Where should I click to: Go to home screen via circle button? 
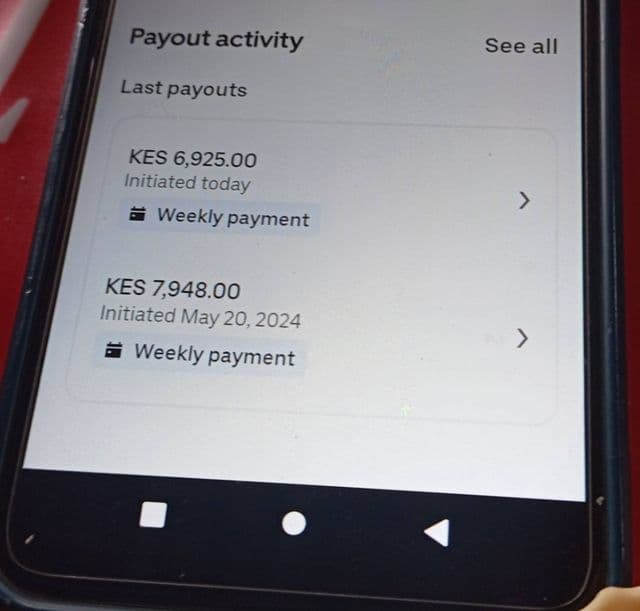293,524
